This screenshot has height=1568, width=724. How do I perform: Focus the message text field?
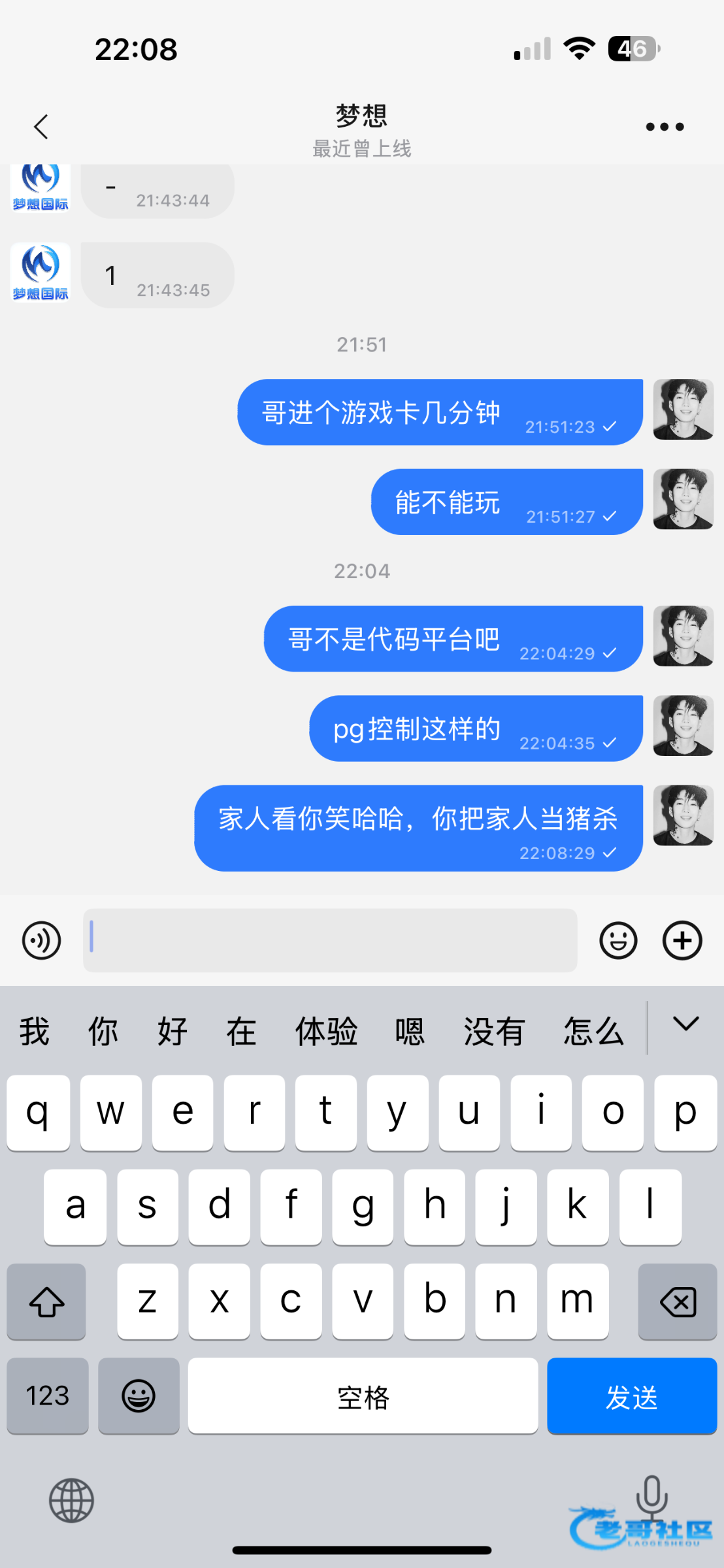click(x=330, y=940)
